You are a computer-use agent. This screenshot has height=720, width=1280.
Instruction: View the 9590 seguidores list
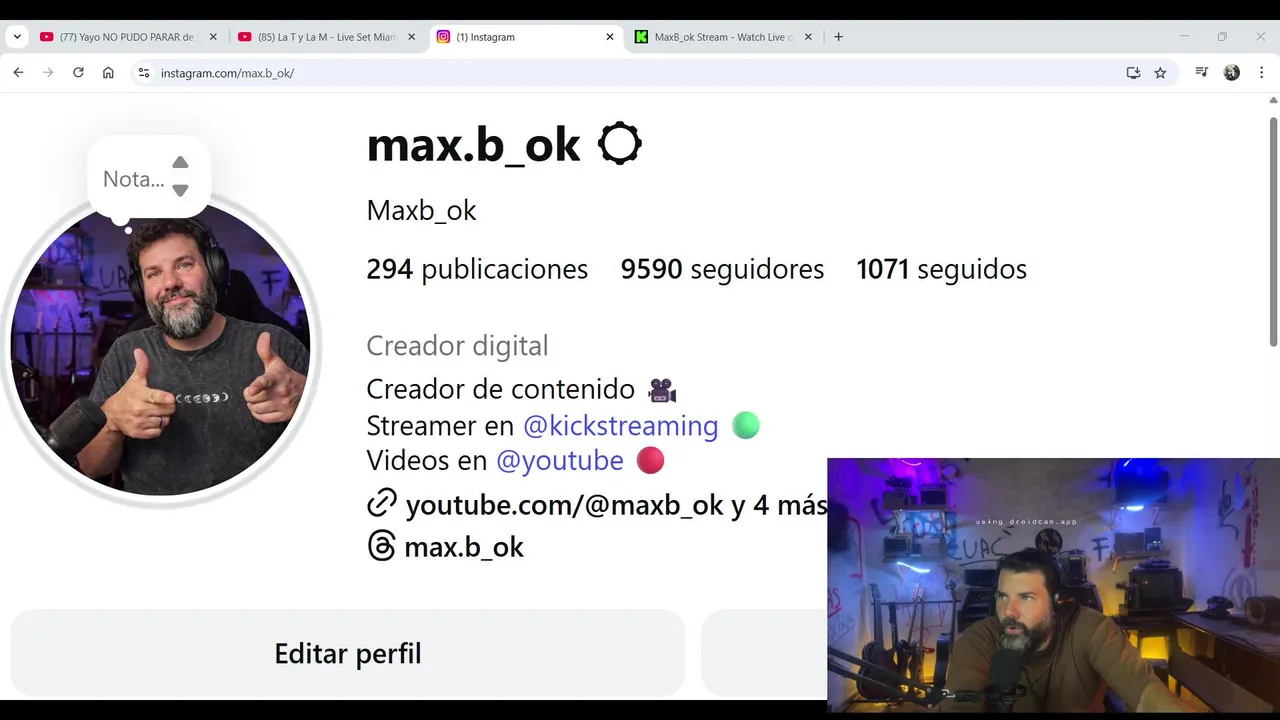722,269
